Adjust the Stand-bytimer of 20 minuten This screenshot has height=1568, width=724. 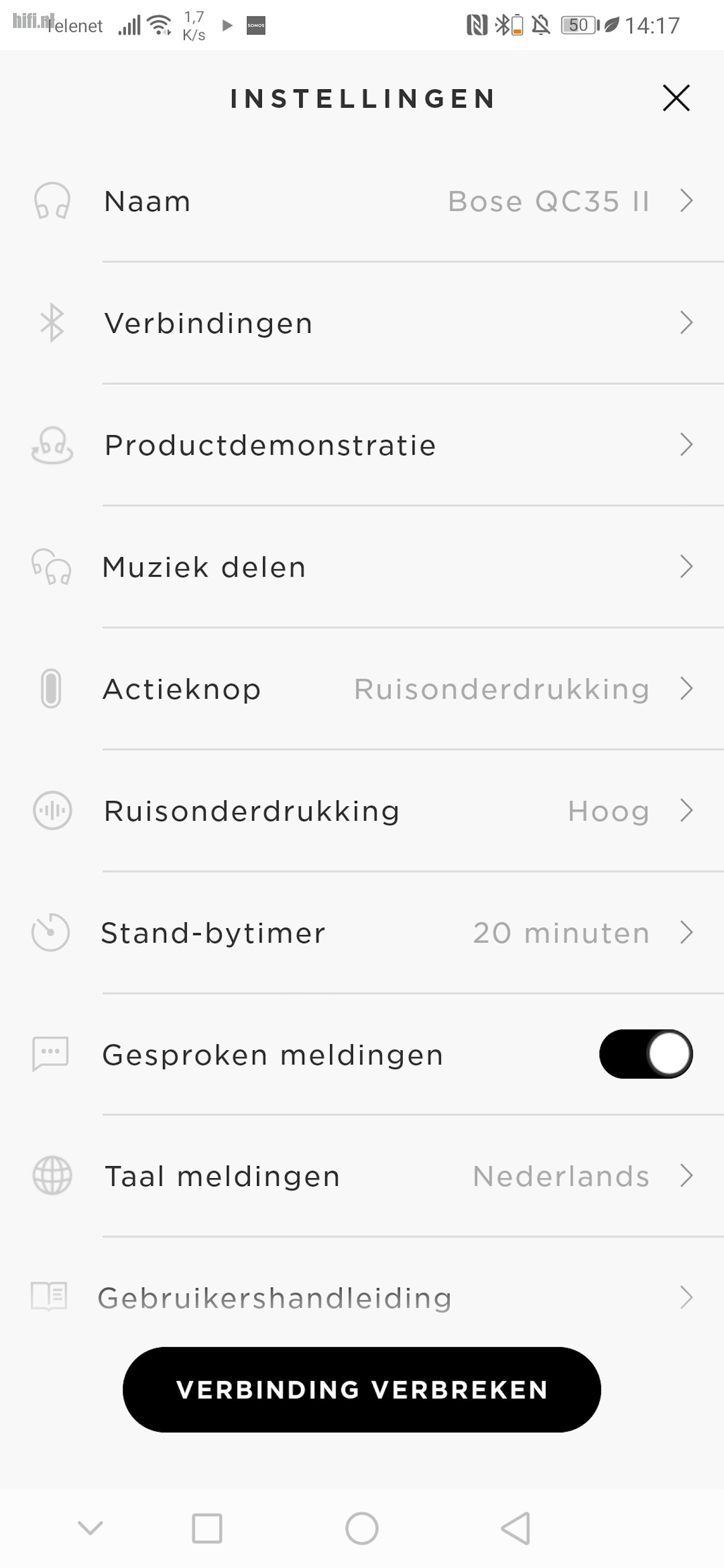point(362,933)
